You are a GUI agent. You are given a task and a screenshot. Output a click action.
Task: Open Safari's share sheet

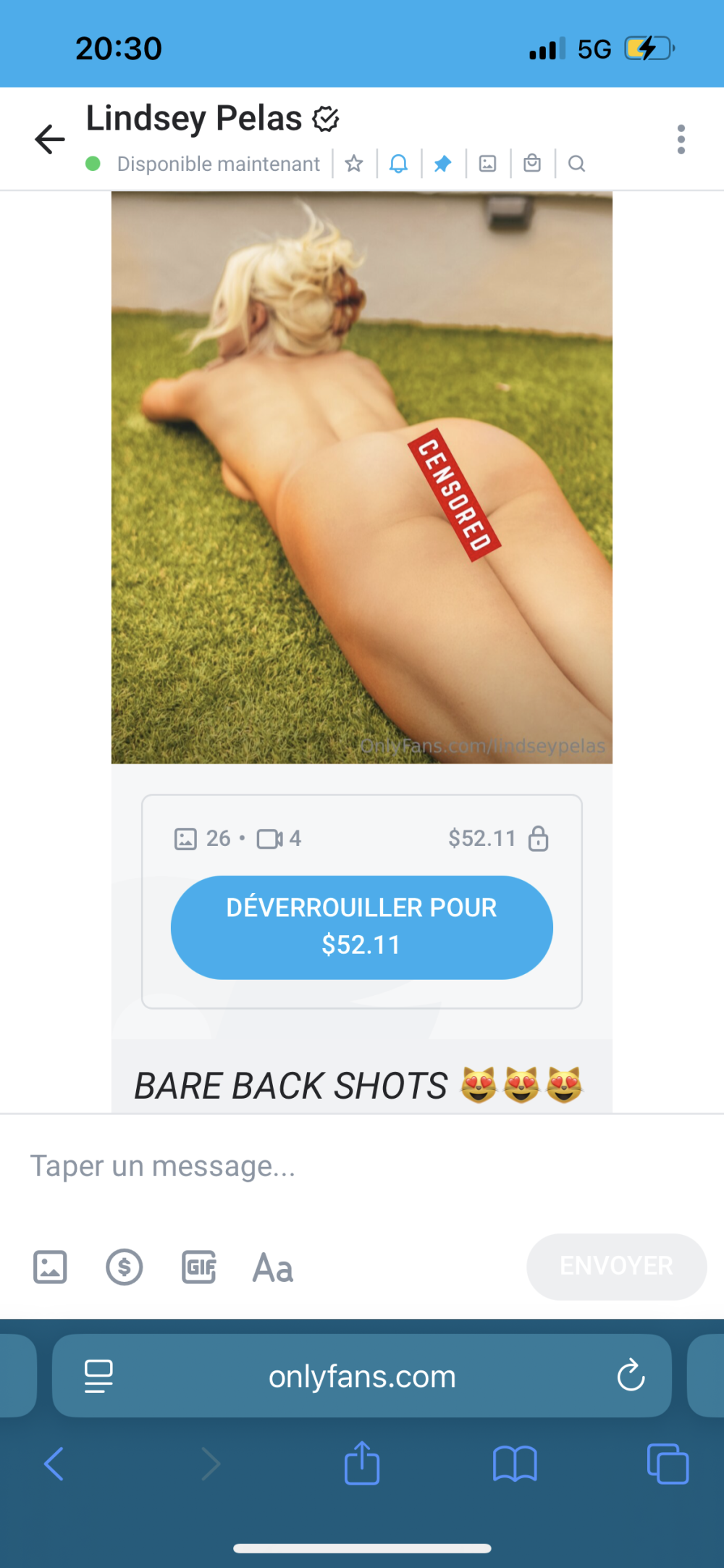(x=361, y=1463)
